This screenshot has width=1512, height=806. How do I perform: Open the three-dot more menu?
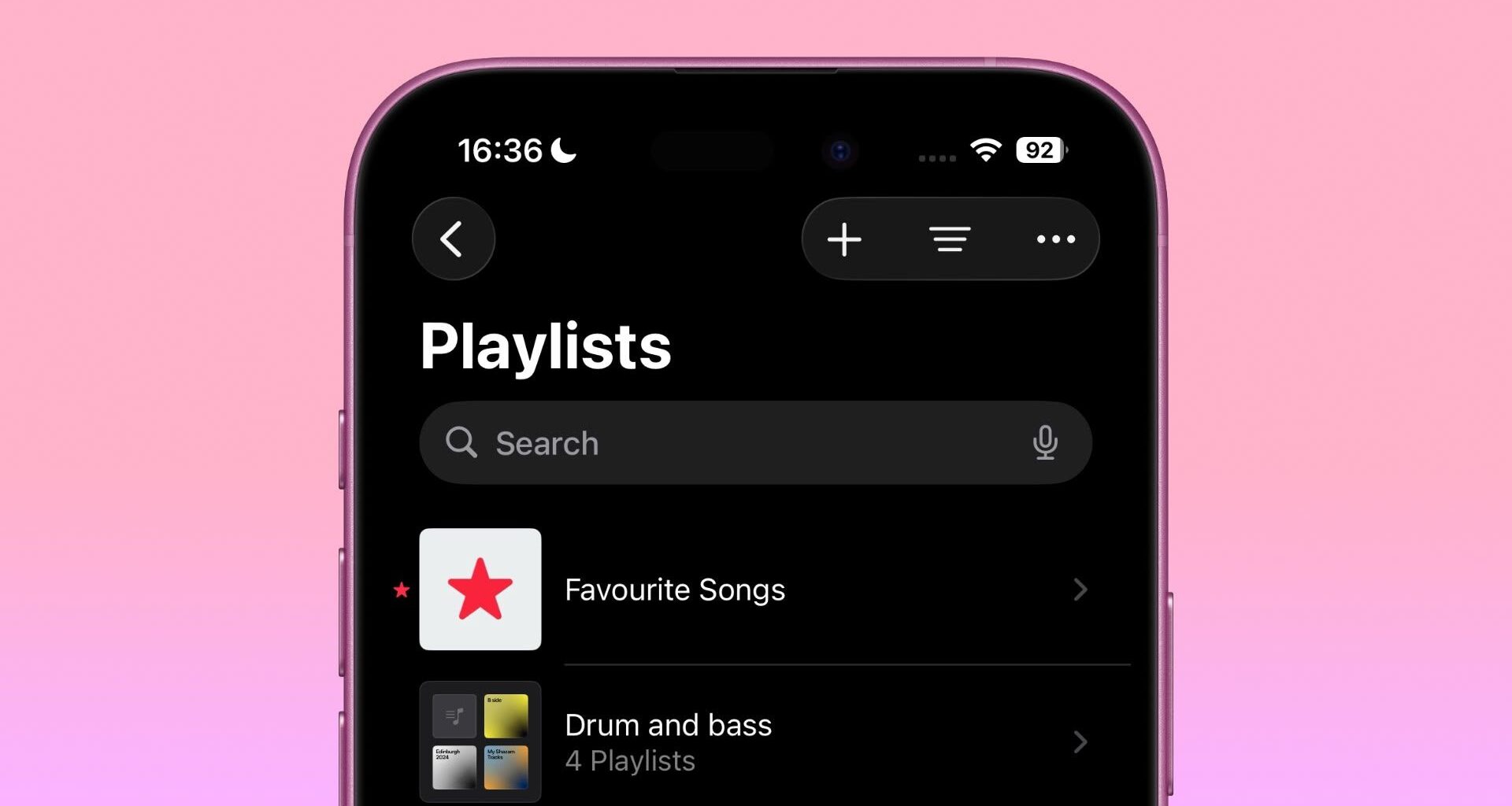point(1055,239)
